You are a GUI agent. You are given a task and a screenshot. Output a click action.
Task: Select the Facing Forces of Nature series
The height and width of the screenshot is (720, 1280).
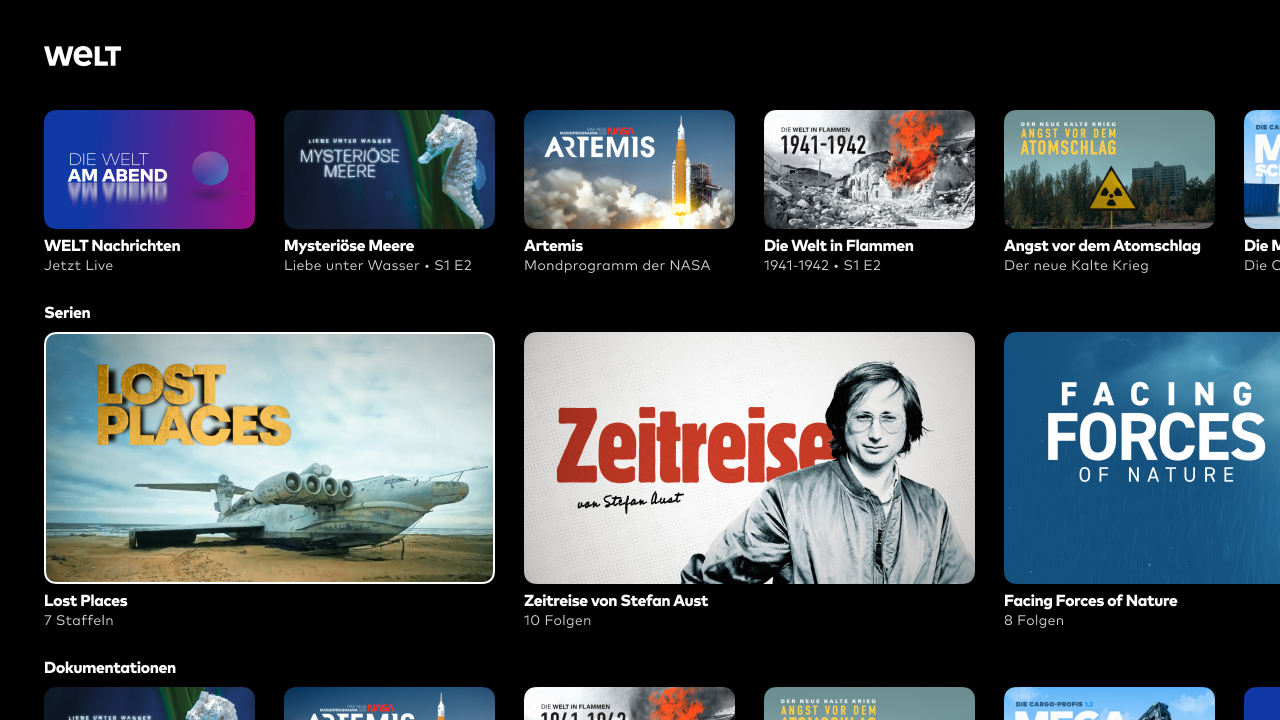pos(1142,458)
